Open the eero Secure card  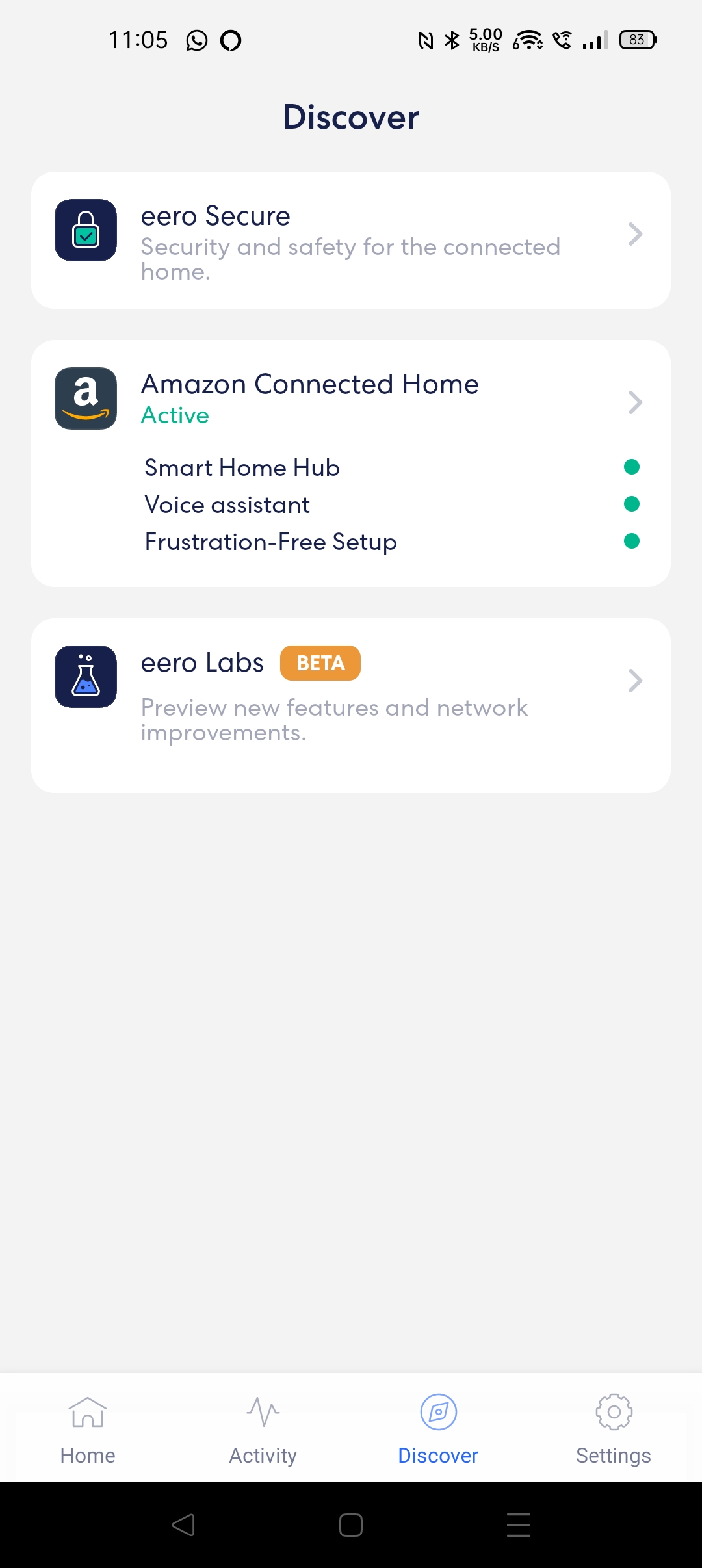click(351, 240)
